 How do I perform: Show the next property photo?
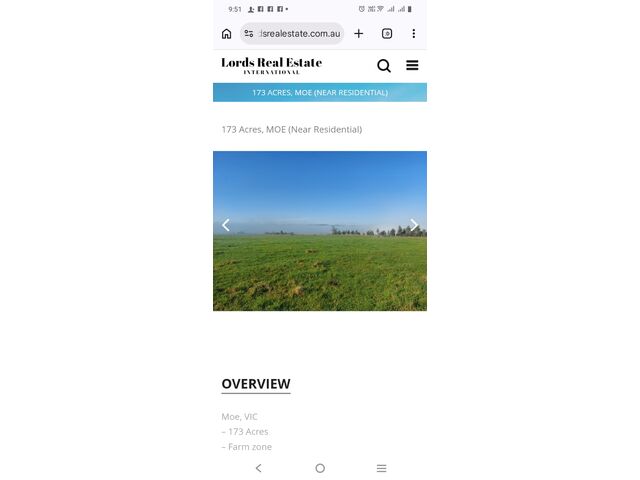414,225
